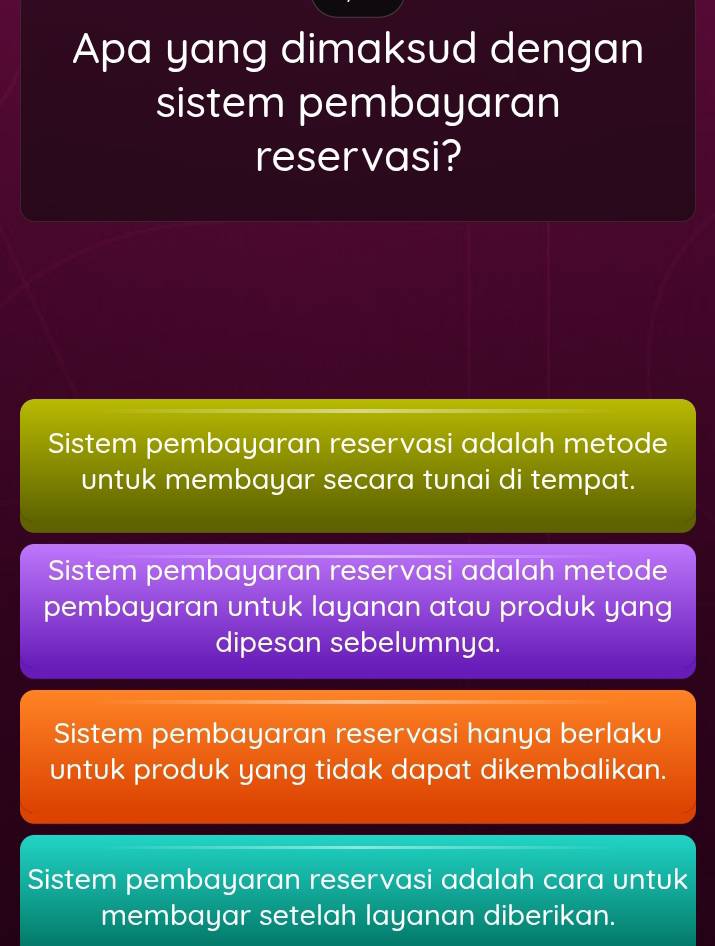Pick the answer about non-returnable products
The height and width of the screenshot is (946, 715).
[x=357, y=756]
